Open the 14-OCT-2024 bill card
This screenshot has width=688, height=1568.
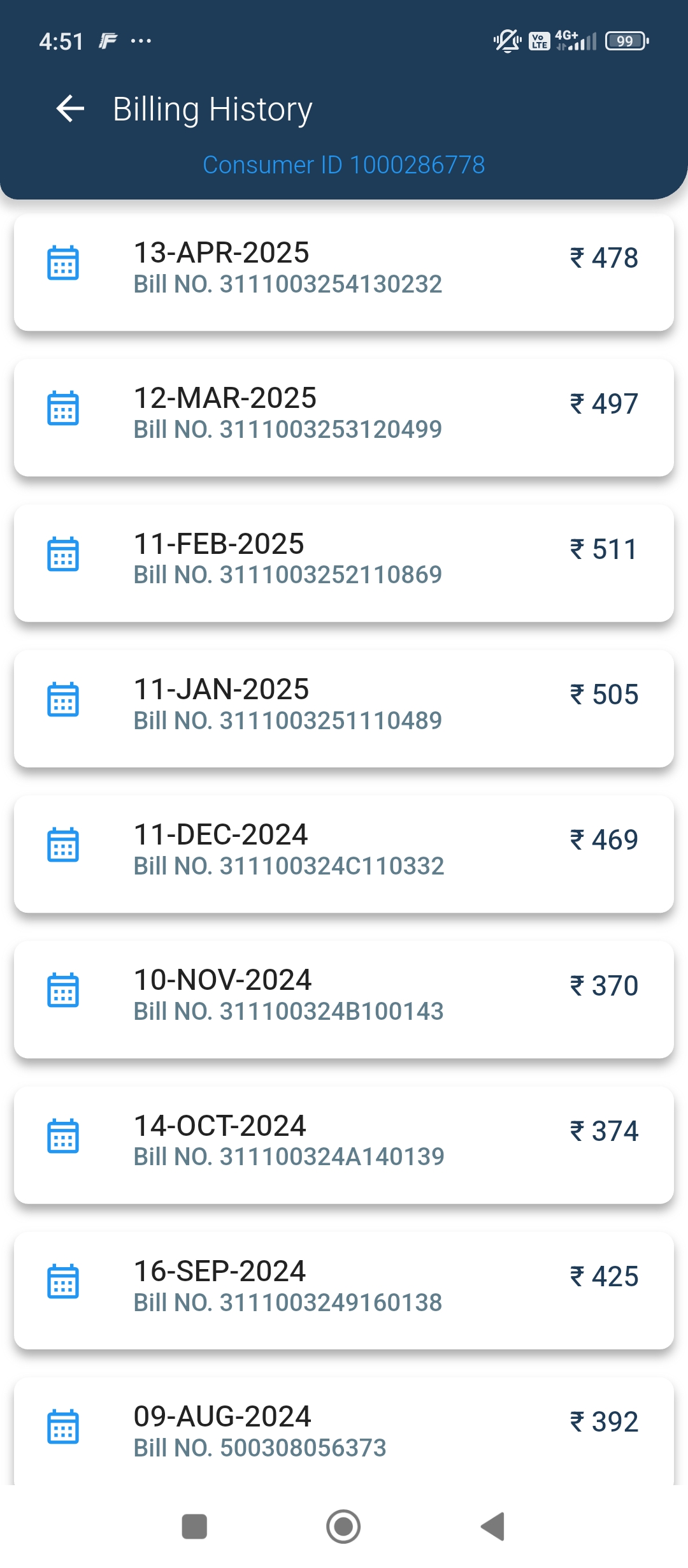coord(344,1145)
